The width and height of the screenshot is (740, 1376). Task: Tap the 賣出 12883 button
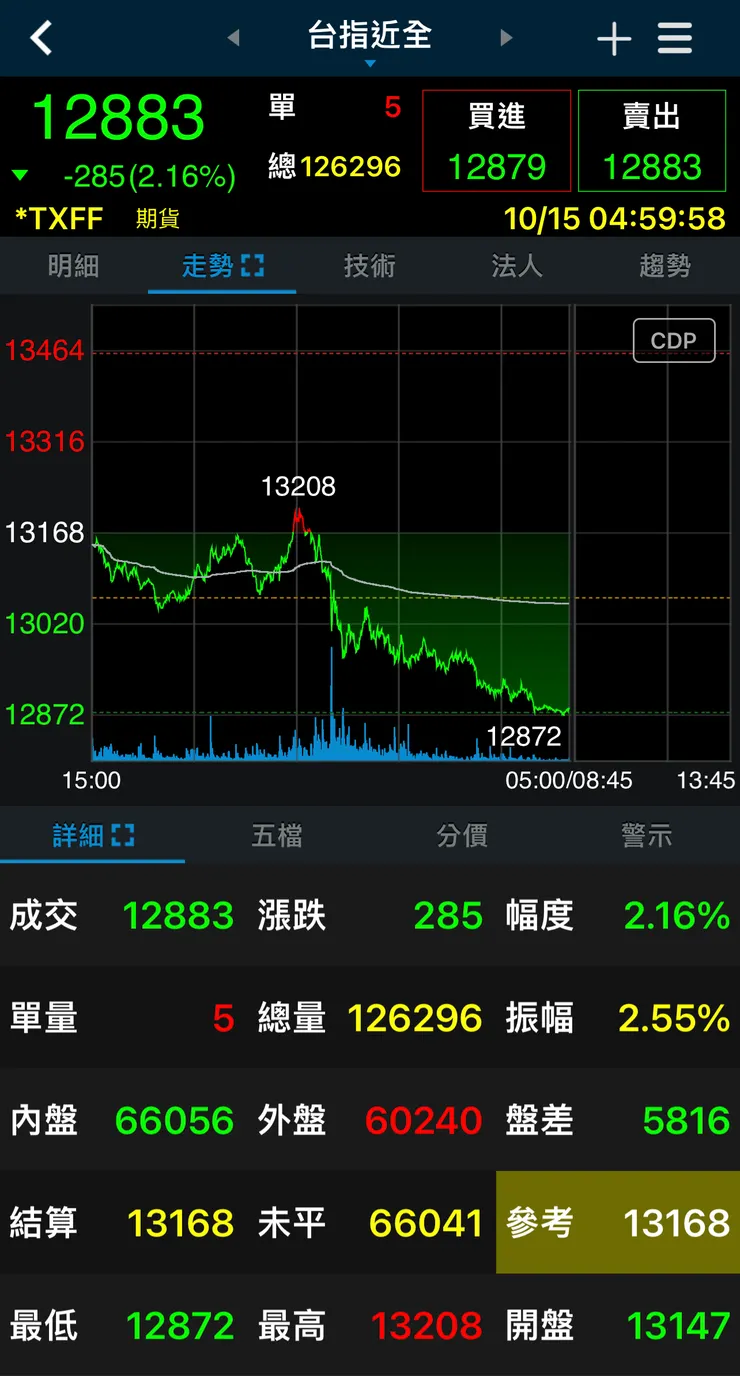[651, 141]
